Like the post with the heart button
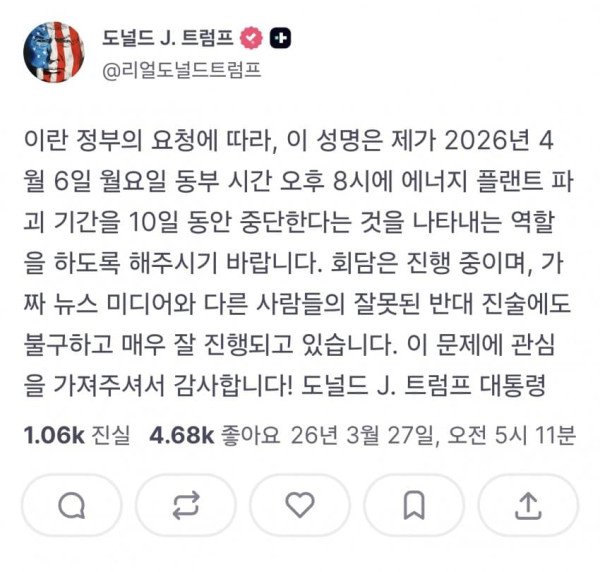The image size is (600, 572). click(300, 506)
